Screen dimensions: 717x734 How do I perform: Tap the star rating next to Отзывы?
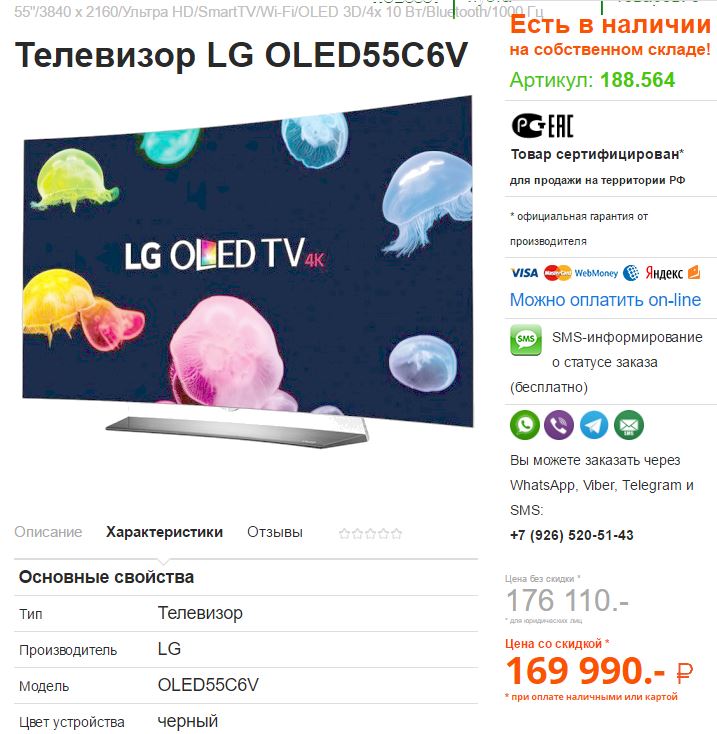pyautogui.click(x=370, y=533)
